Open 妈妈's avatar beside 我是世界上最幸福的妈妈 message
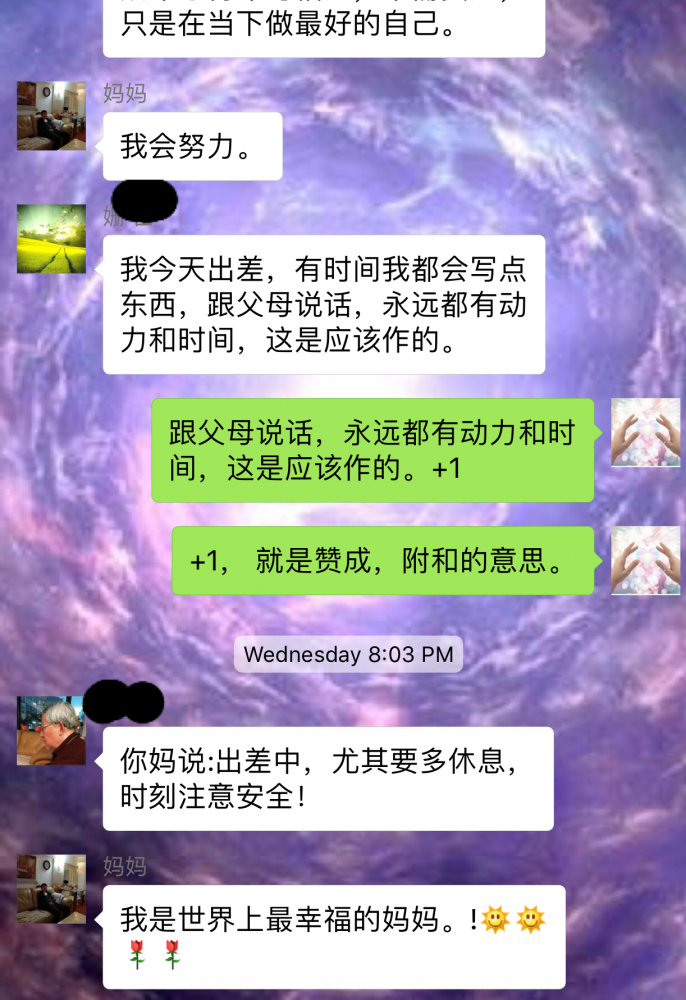The image size is (686, 1000). [51, 888]
